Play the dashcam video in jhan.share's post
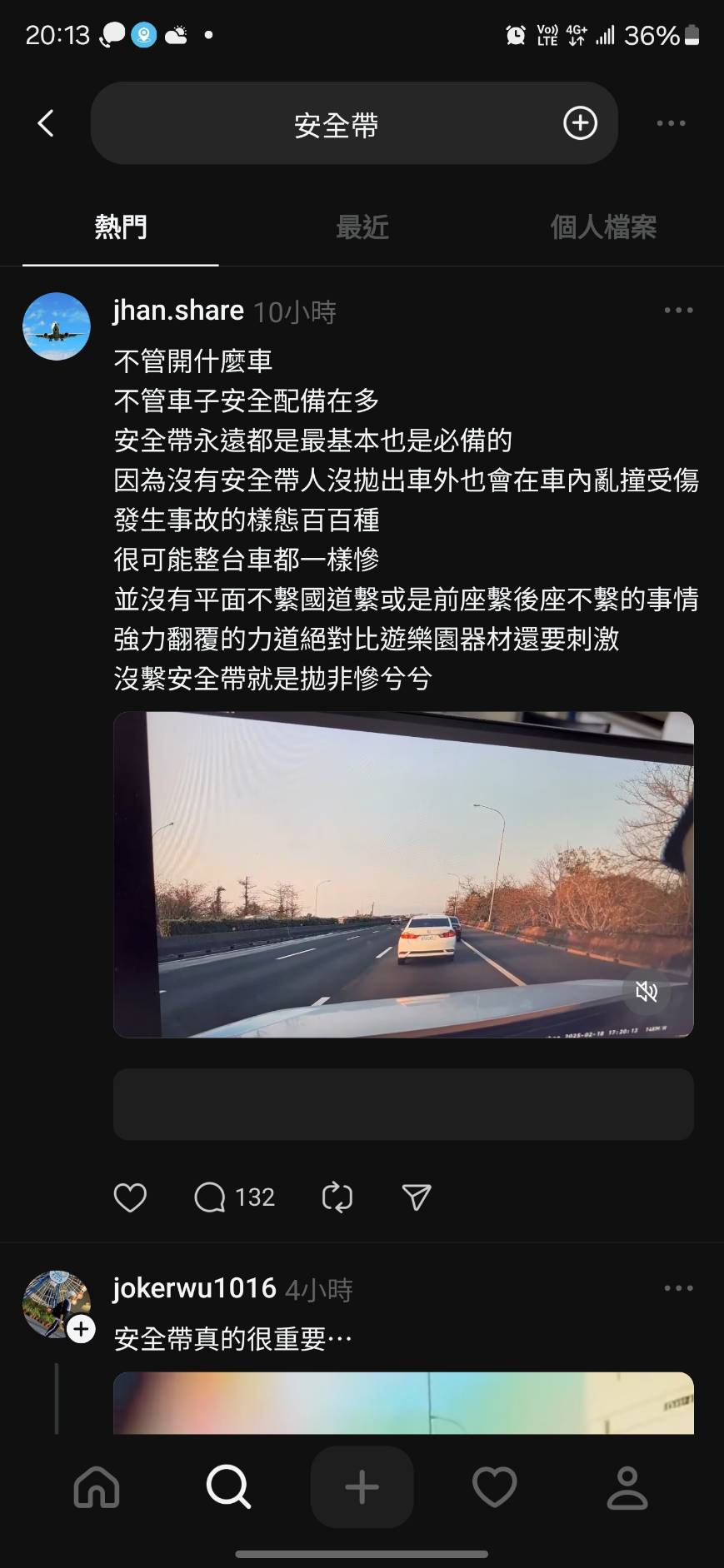Viewport: 724px width, 1568px height. click(x=403, y=874)
